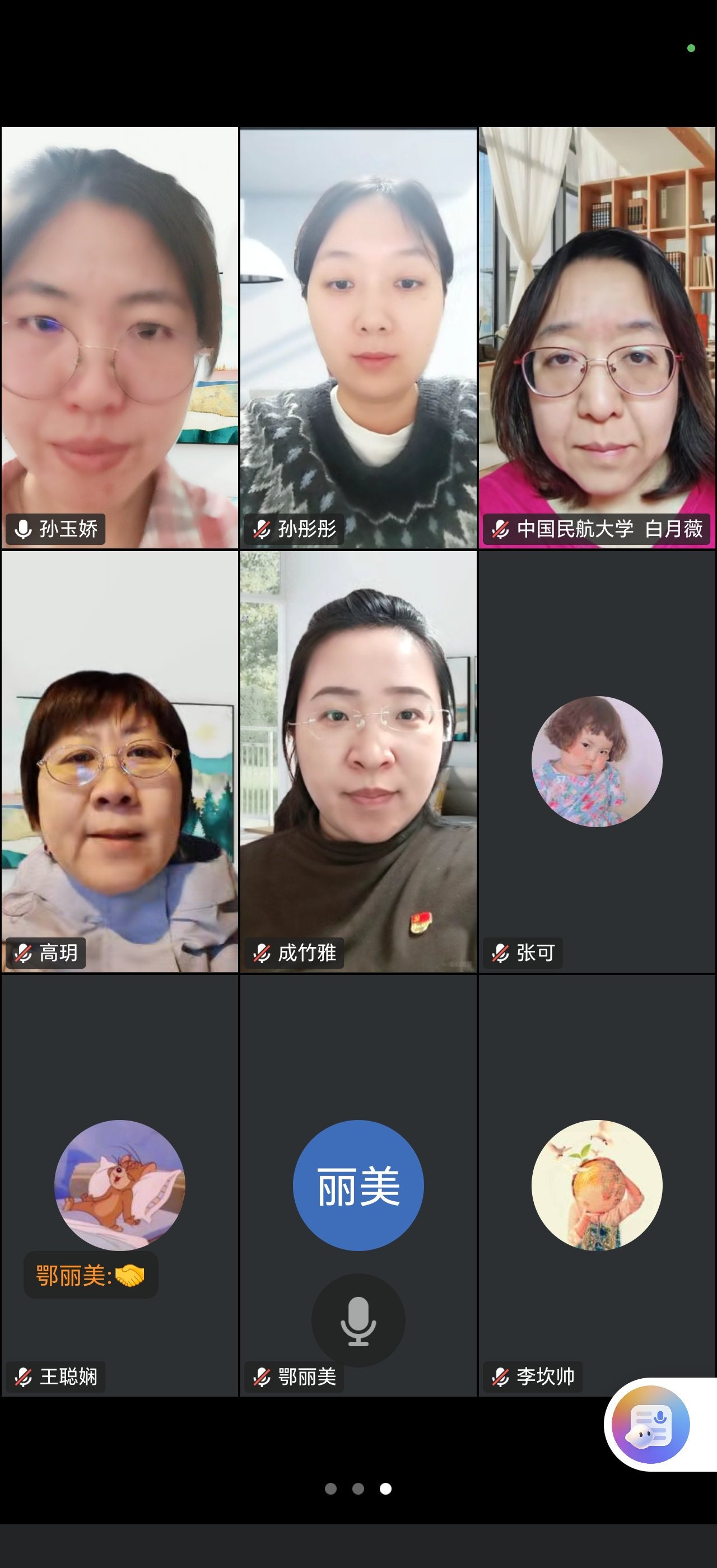Tap the page indicator dots

click(358, 1488)
